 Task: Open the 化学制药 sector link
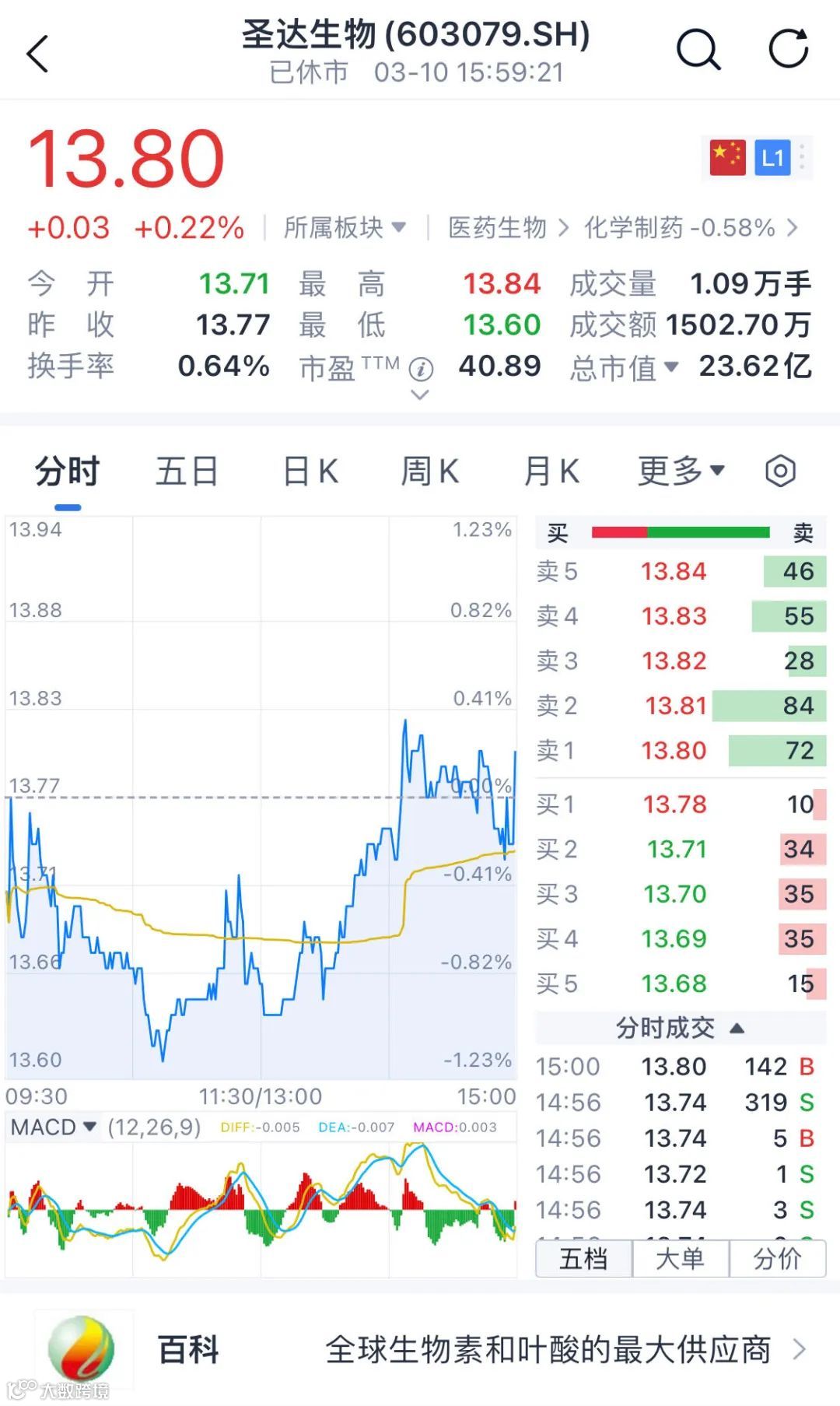tap(691, 227)
